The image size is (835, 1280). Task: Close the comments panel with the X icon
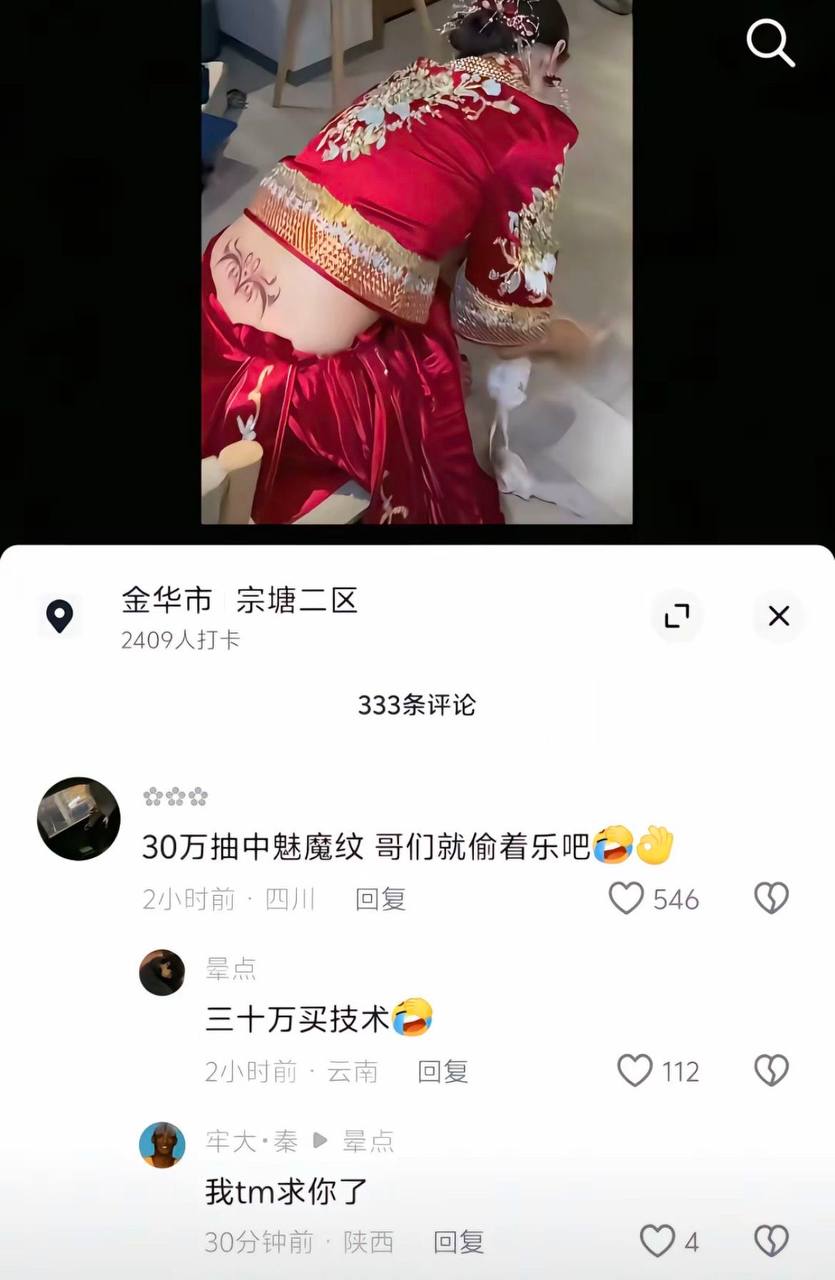coord(778,616)
